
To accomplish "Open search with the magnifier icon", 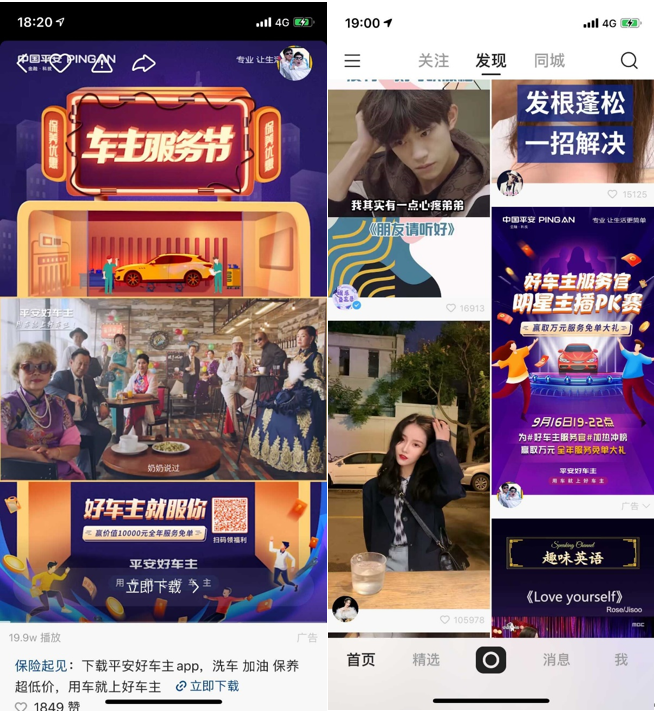I will click(629, 60).
